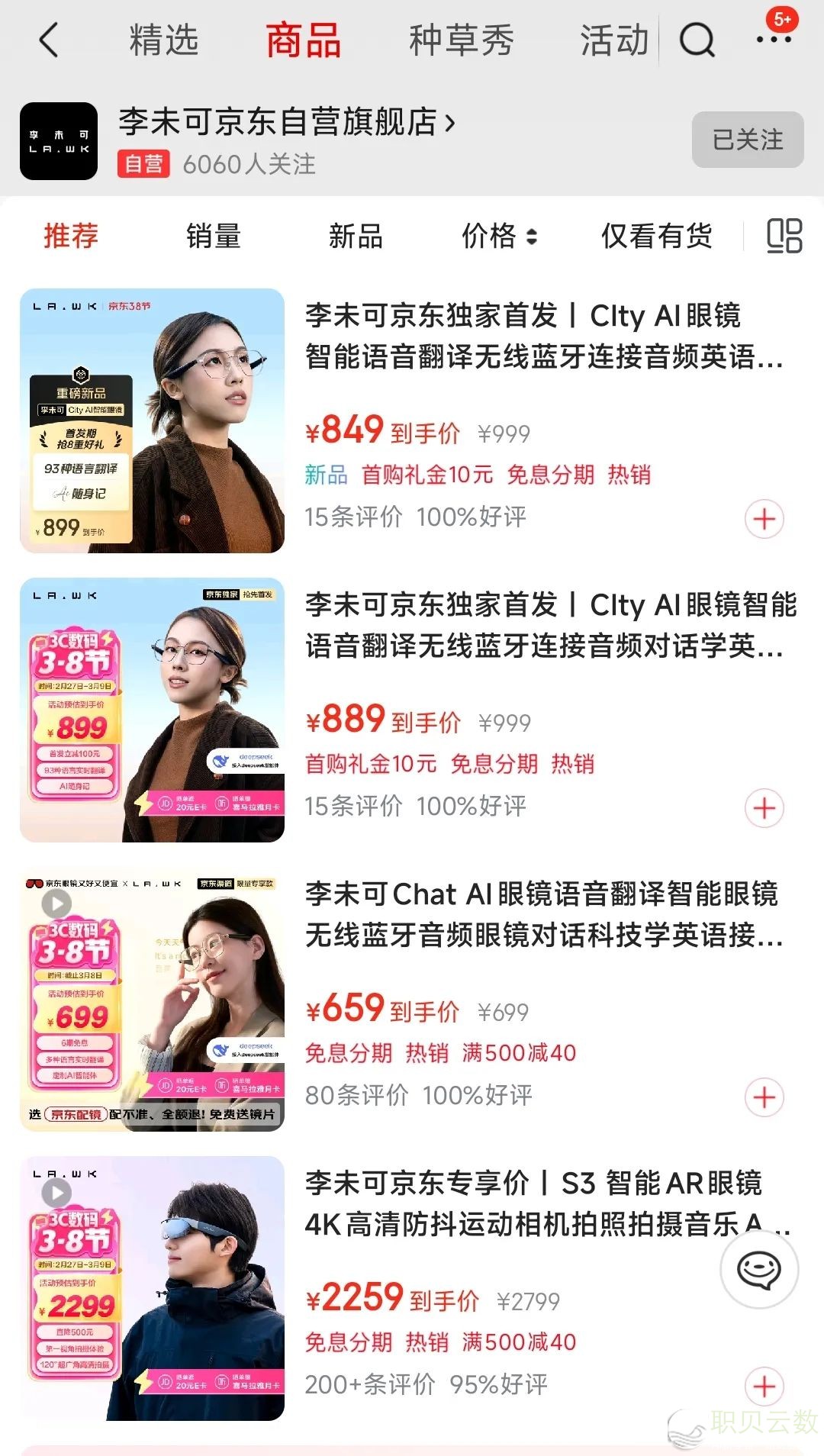The width and height of the screenshot is (824, 1456).
Task: Switch to the 精选 tab
Action: click(163, 40)
